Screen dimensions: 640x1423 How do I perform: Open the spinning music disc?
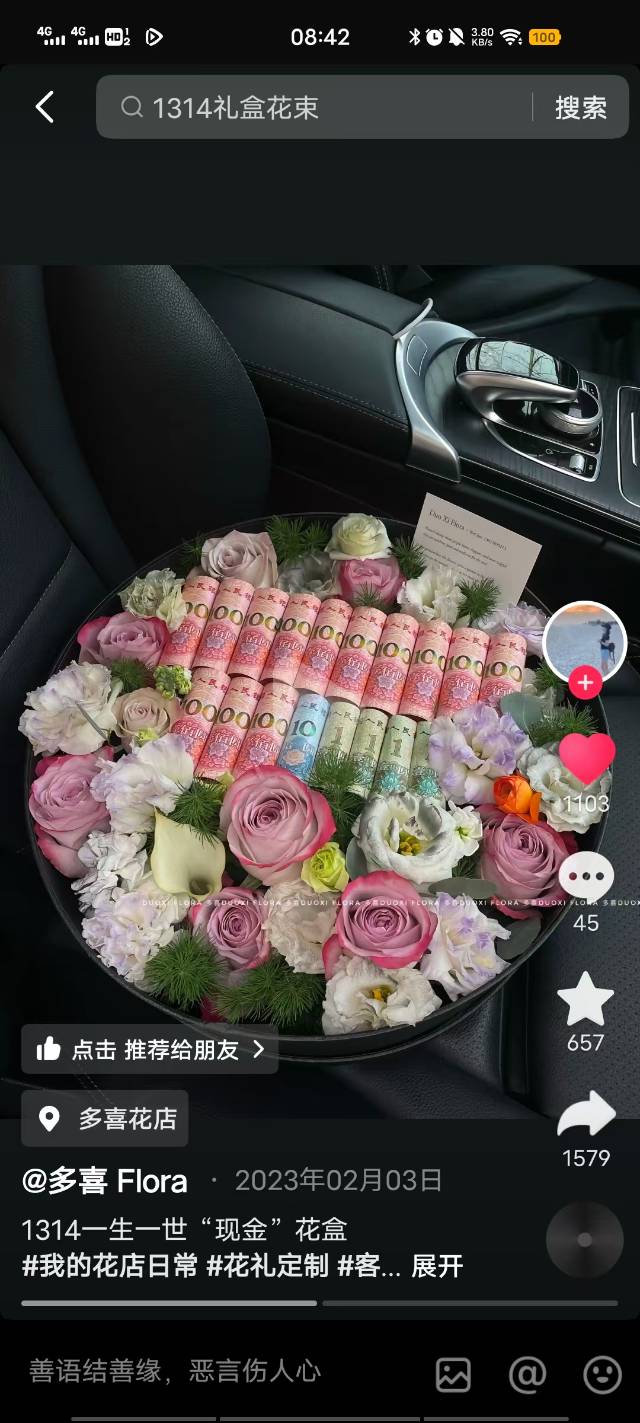click(585, 1239)
